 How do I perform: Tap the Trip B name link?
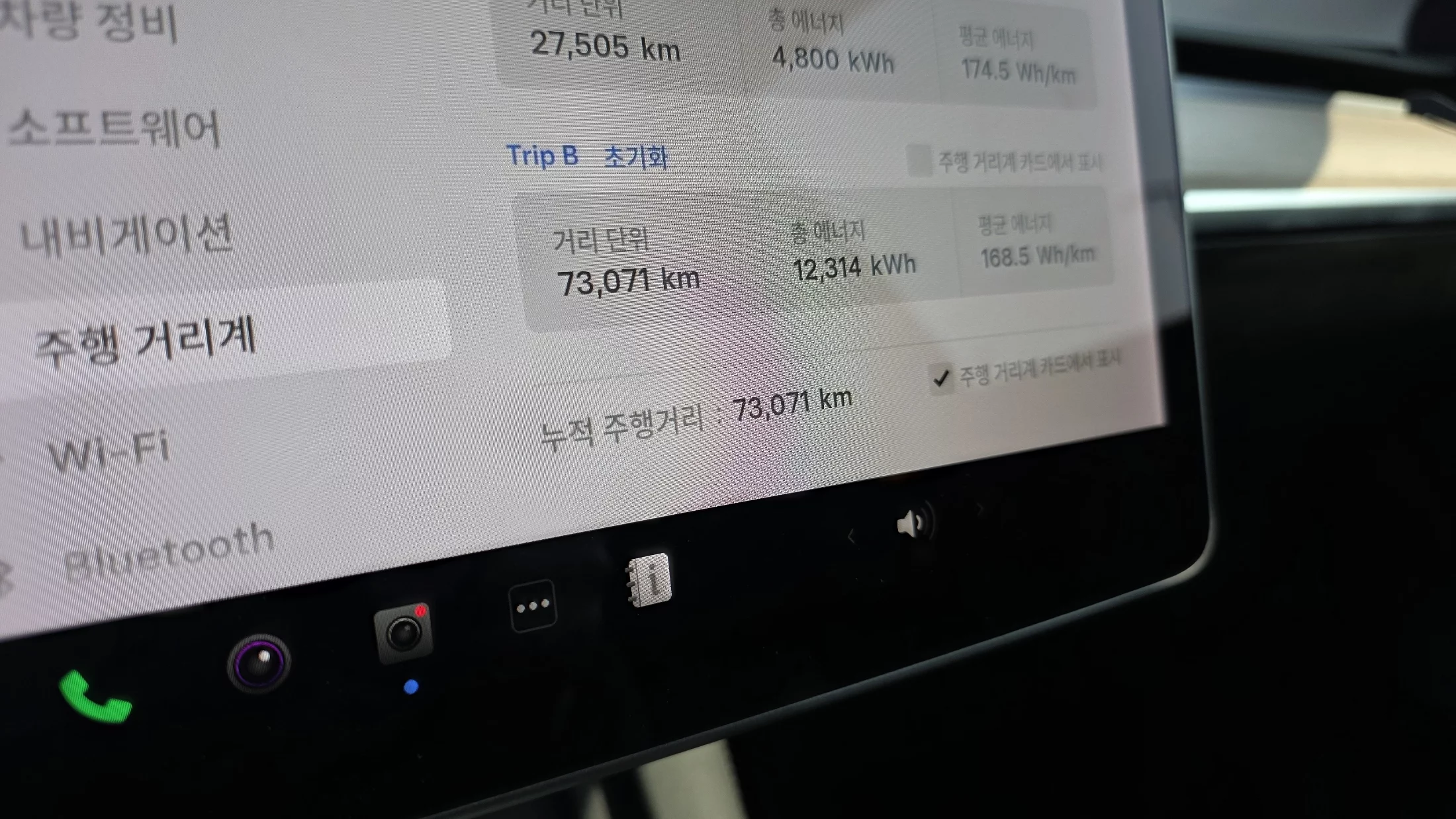542,156
